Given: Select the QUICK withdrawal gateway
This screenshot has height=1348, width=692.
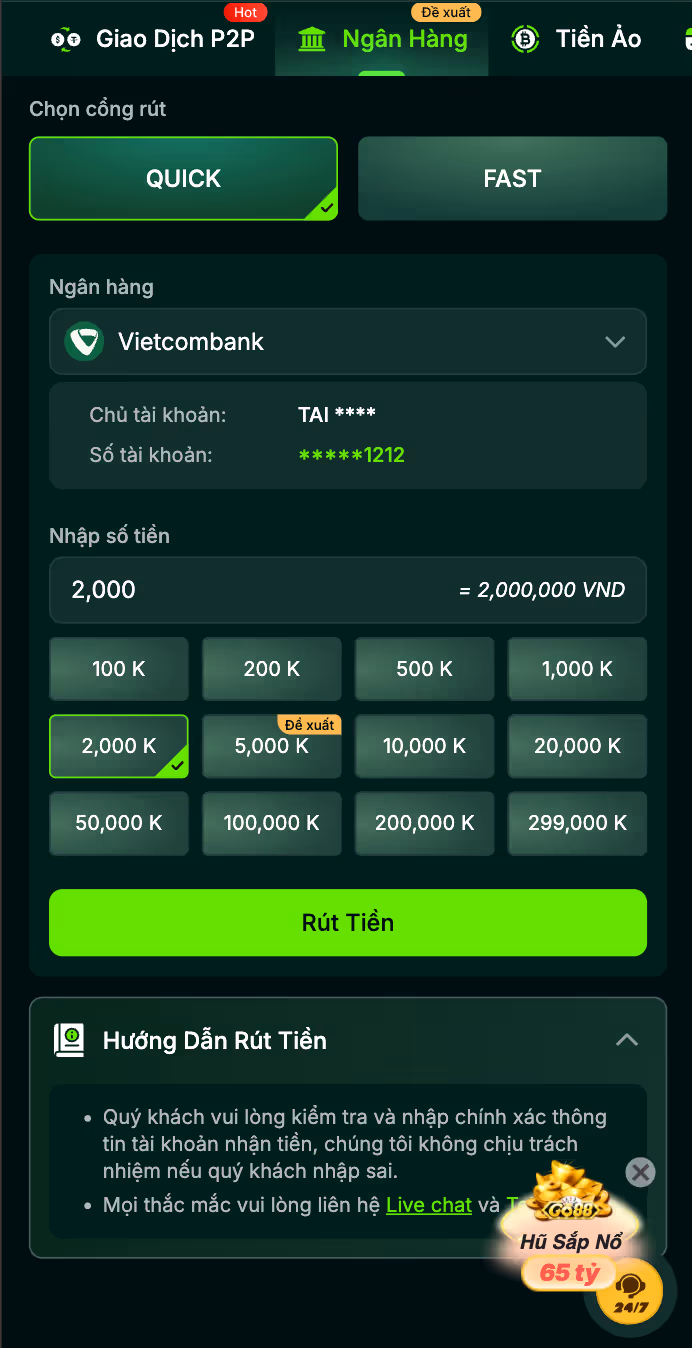Looking at the screenshot, I should point(183,178).
